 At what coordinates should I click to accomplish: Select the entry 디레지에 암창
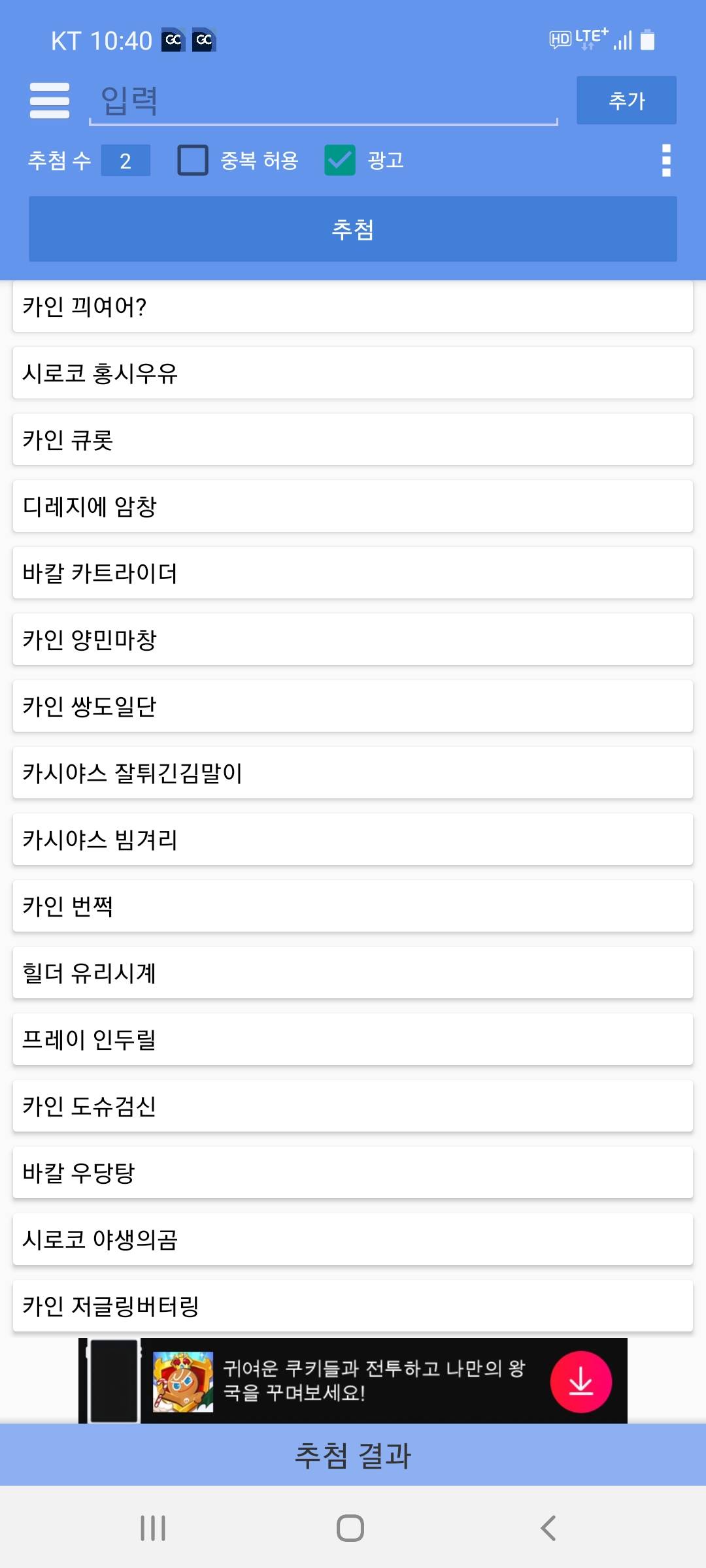tap(353, 506)
